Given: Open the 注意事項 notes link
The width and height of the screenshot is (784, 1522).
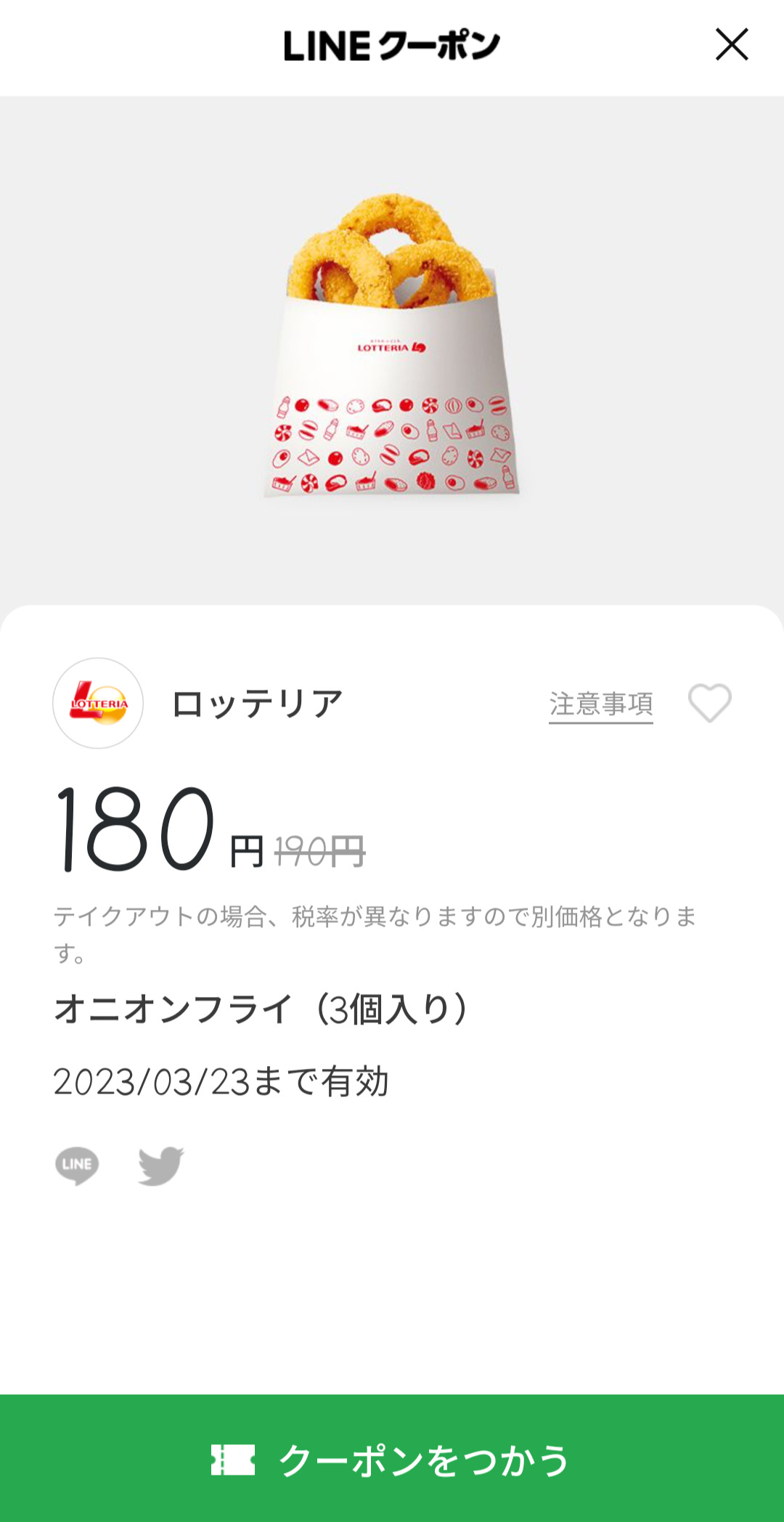Looking at the screenshot, I should tap(600, 704).
